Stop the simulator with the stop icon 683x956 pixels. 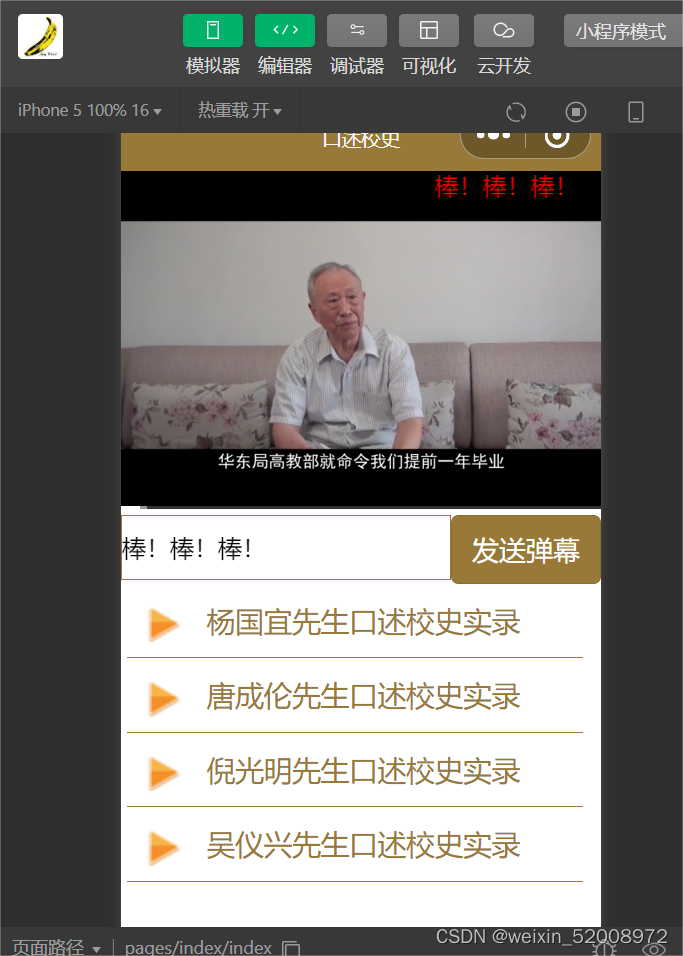click(575, 112)
